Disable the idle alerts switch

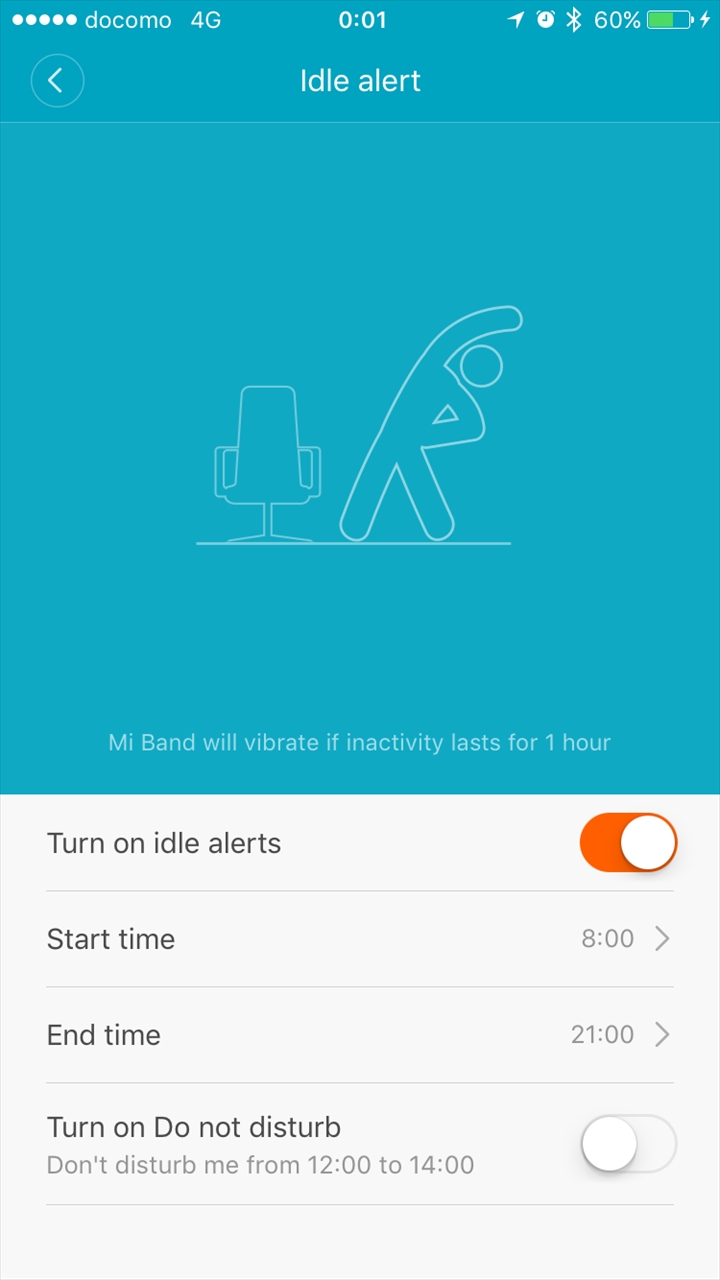pyautogui.click(x=628, y=842)
